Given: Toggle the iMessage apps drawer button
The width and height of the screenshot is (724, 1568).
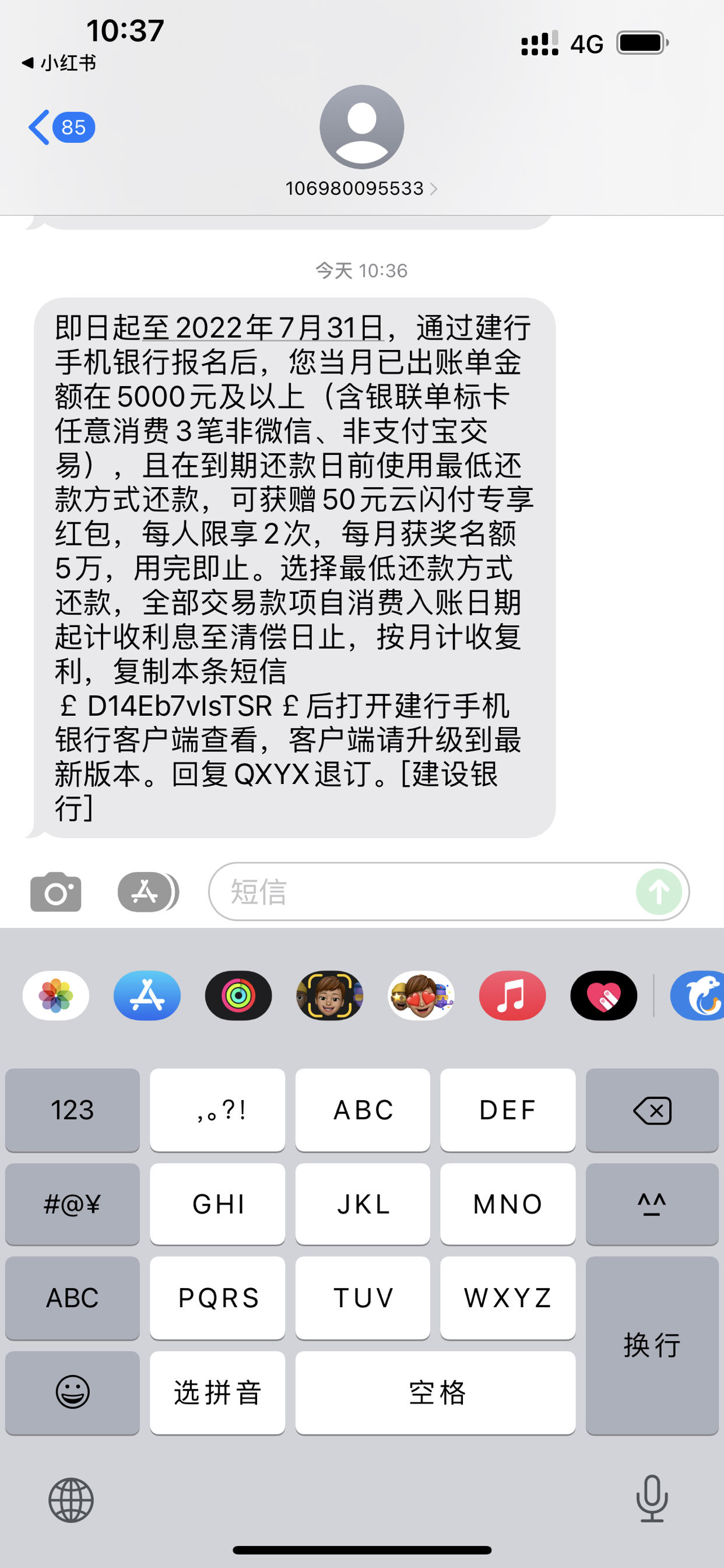Looking at the screenshot, I should click(147, 892).
